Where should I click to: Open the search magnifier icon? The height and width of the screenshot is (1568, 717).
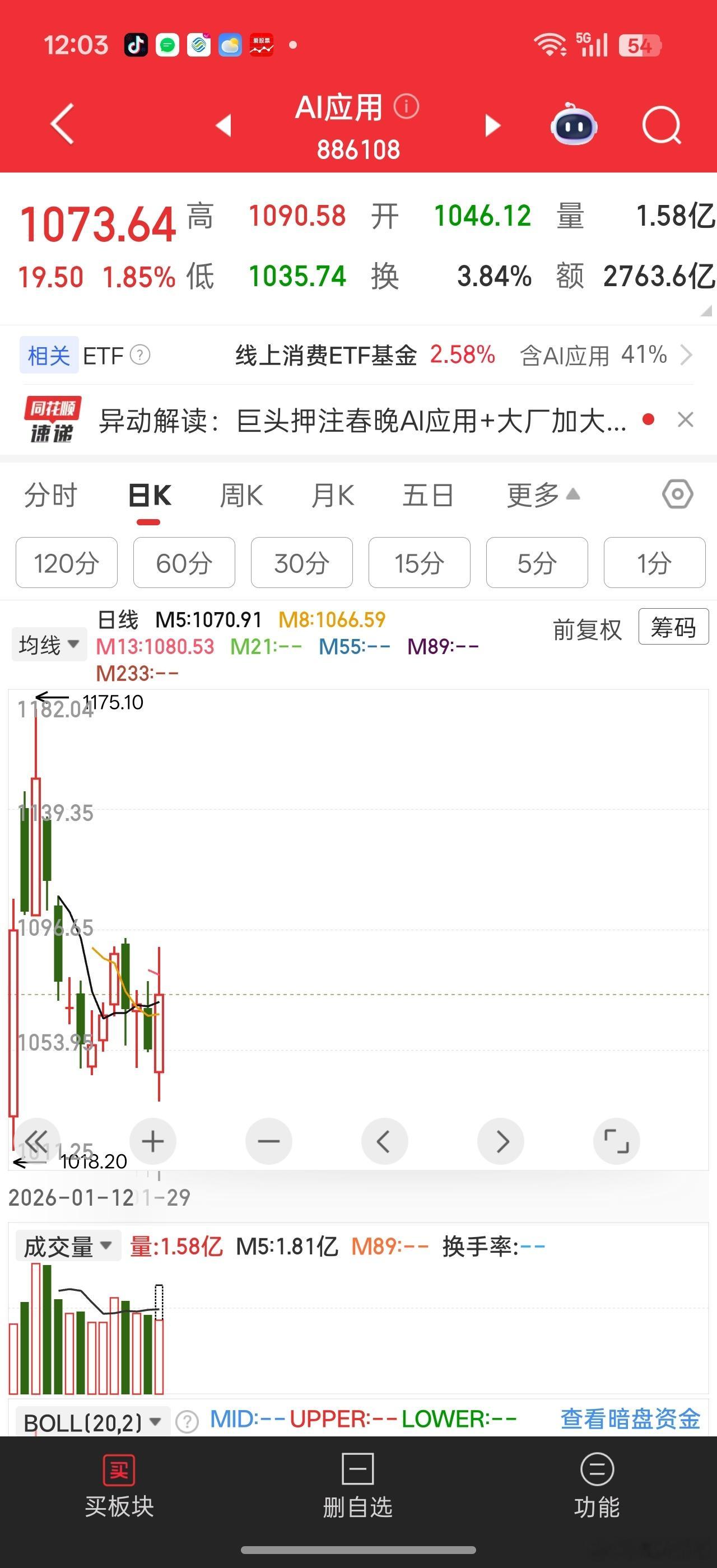pyautogui.click(x=661, y=125)
